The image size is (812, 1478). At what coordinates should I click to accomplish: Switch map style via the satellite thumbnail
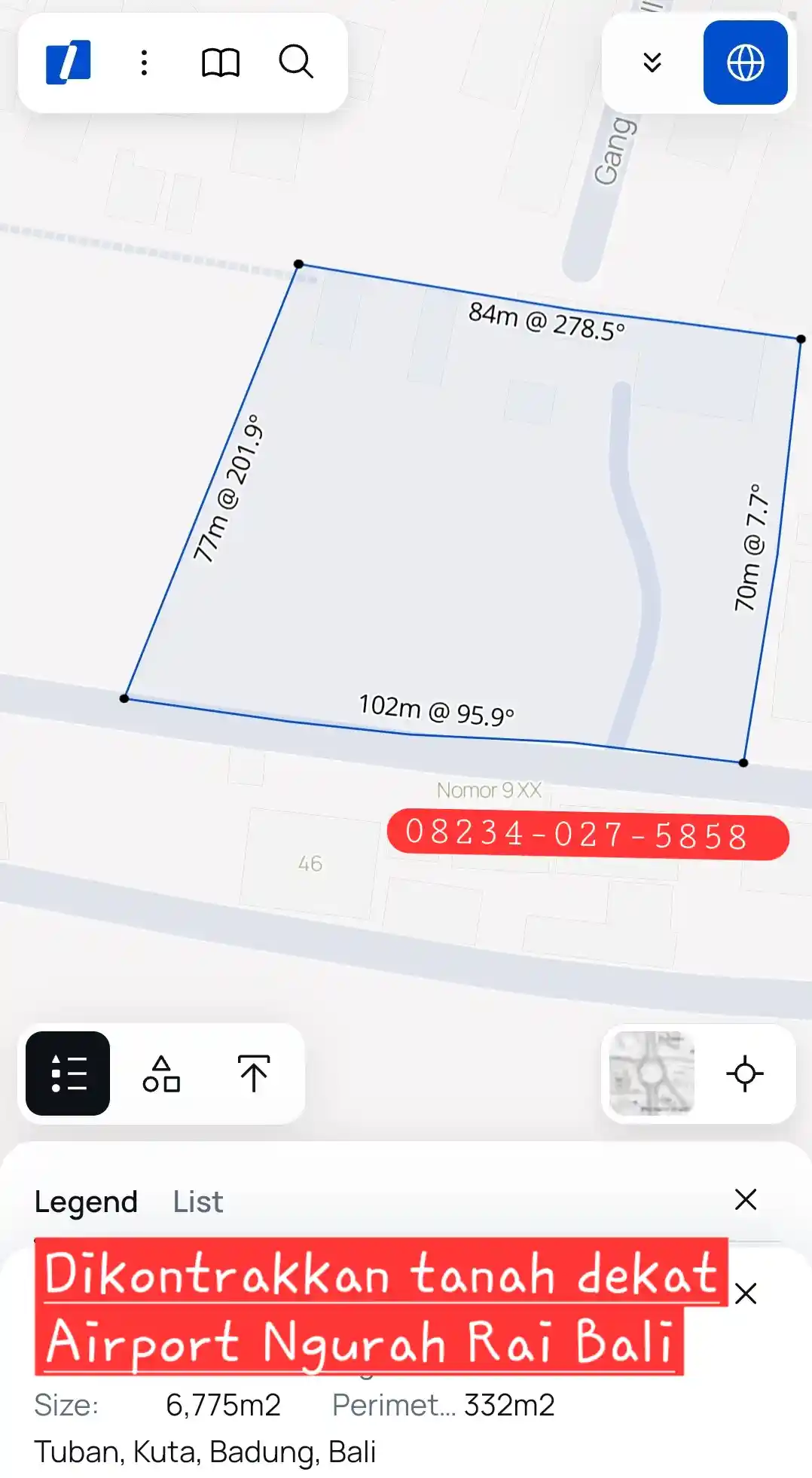652,1073
